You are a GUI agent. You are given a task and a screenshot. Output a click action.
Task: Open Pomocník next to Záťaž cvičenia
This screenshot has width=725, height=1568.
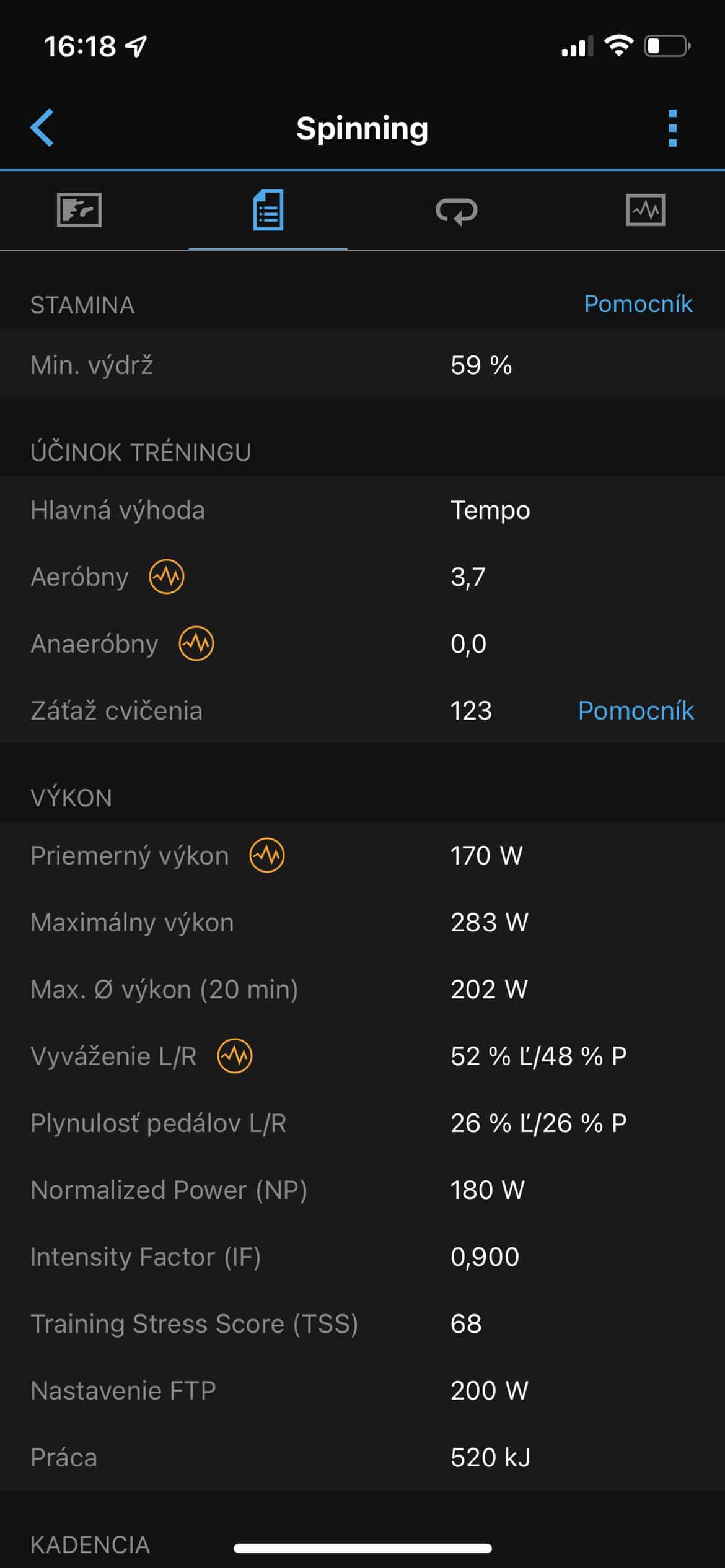(x=636, y=710)
